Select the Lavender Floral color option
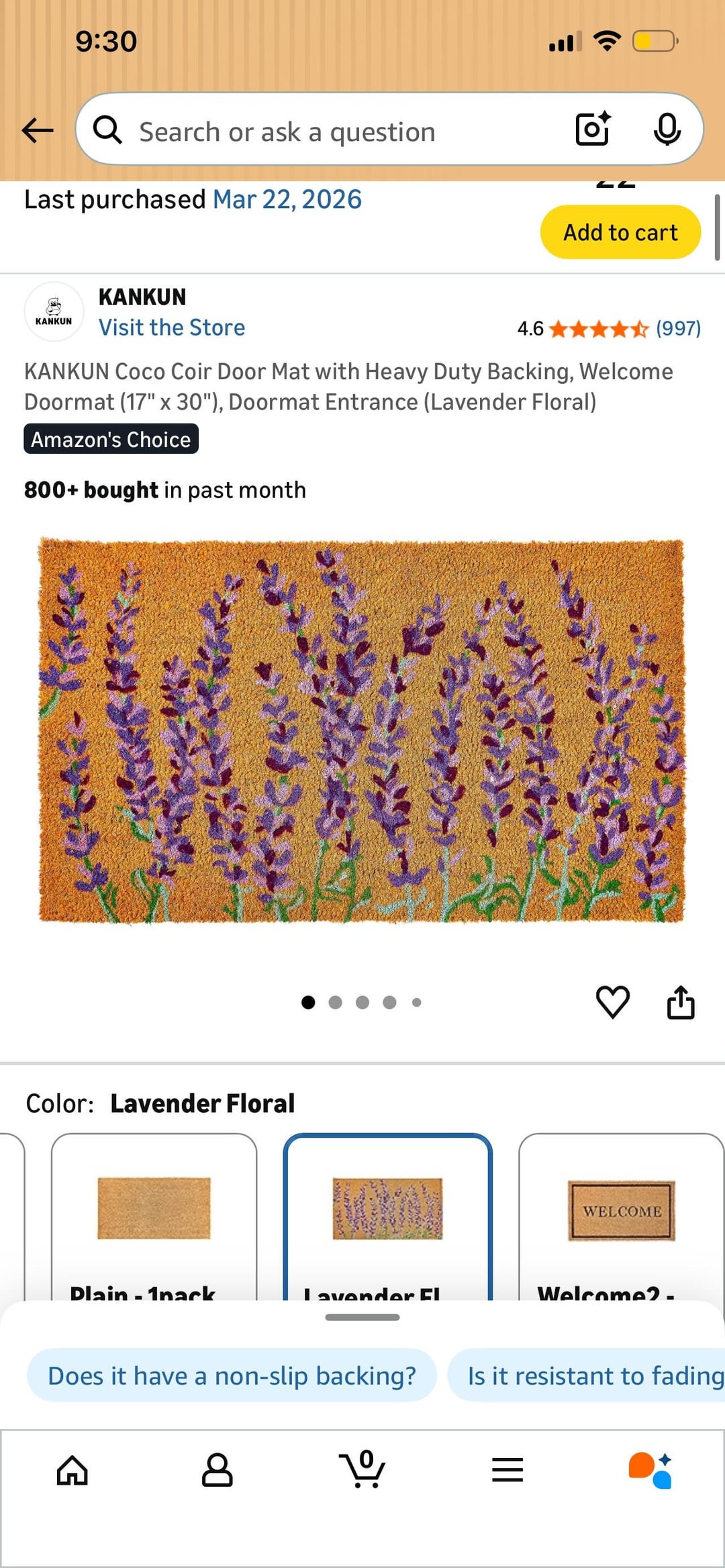 (x=387, y=1216)
